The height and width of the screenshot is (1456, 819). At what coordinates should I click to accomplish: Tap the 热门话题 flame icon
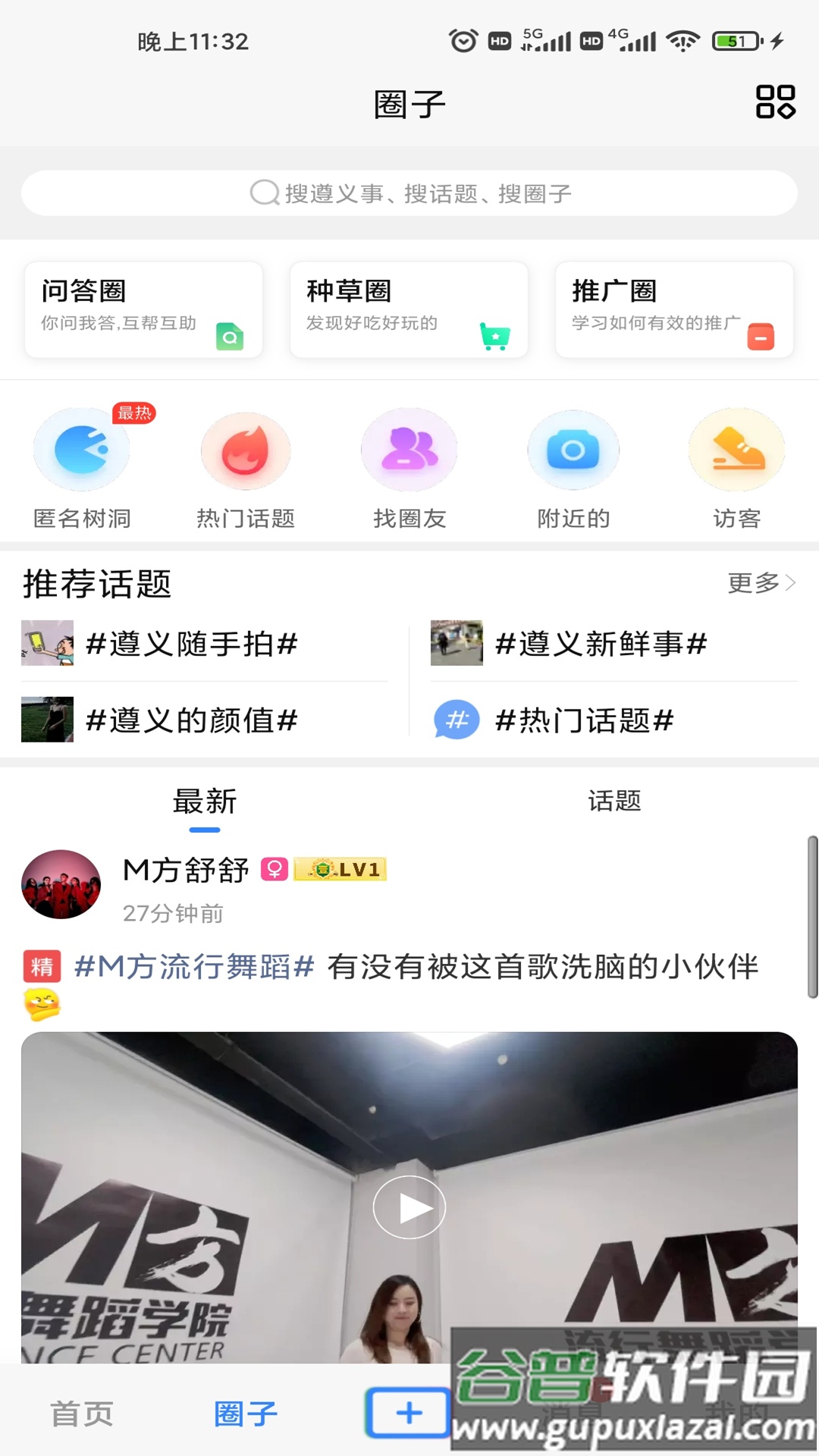pos(245,449)
